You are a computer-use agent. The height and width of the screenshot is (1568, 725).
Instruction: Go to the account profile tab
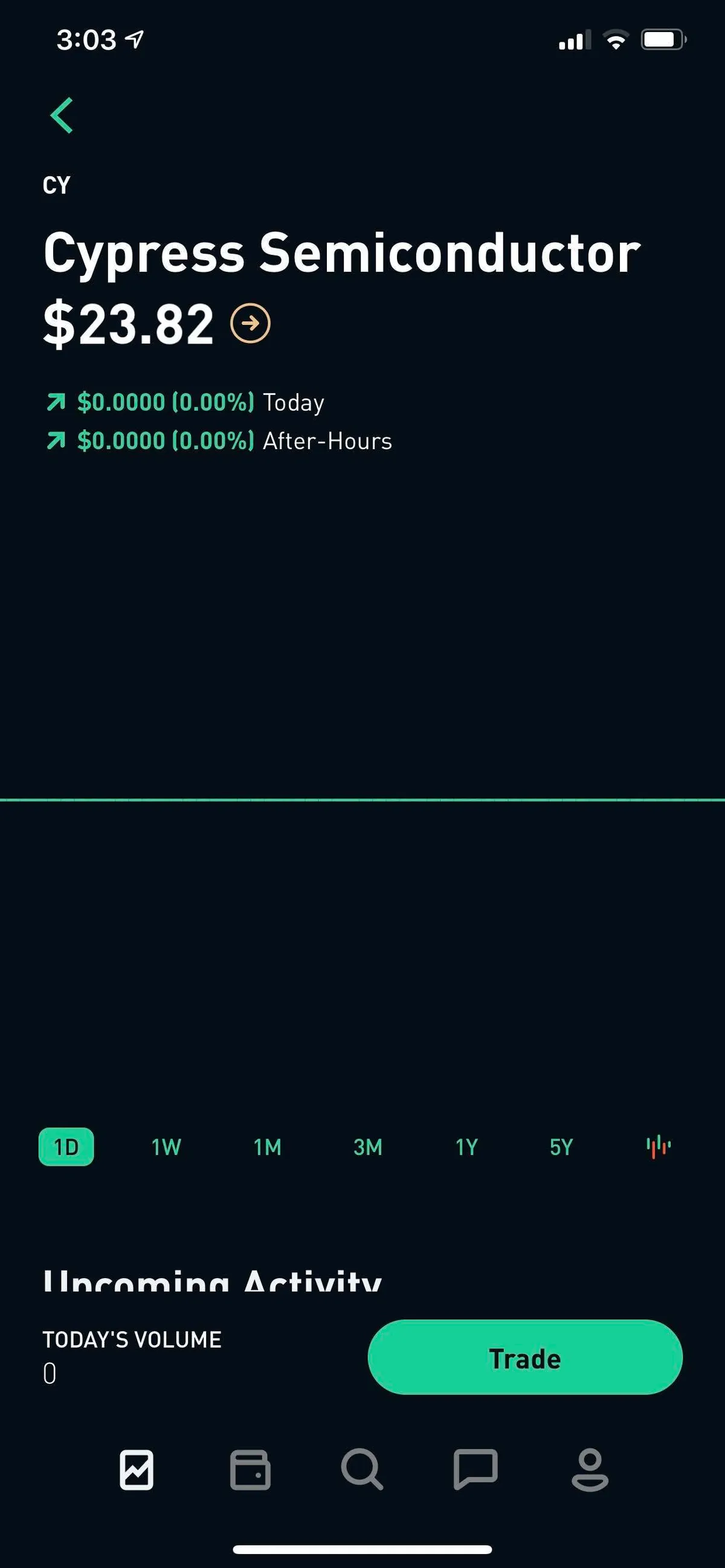(590, 1470)
